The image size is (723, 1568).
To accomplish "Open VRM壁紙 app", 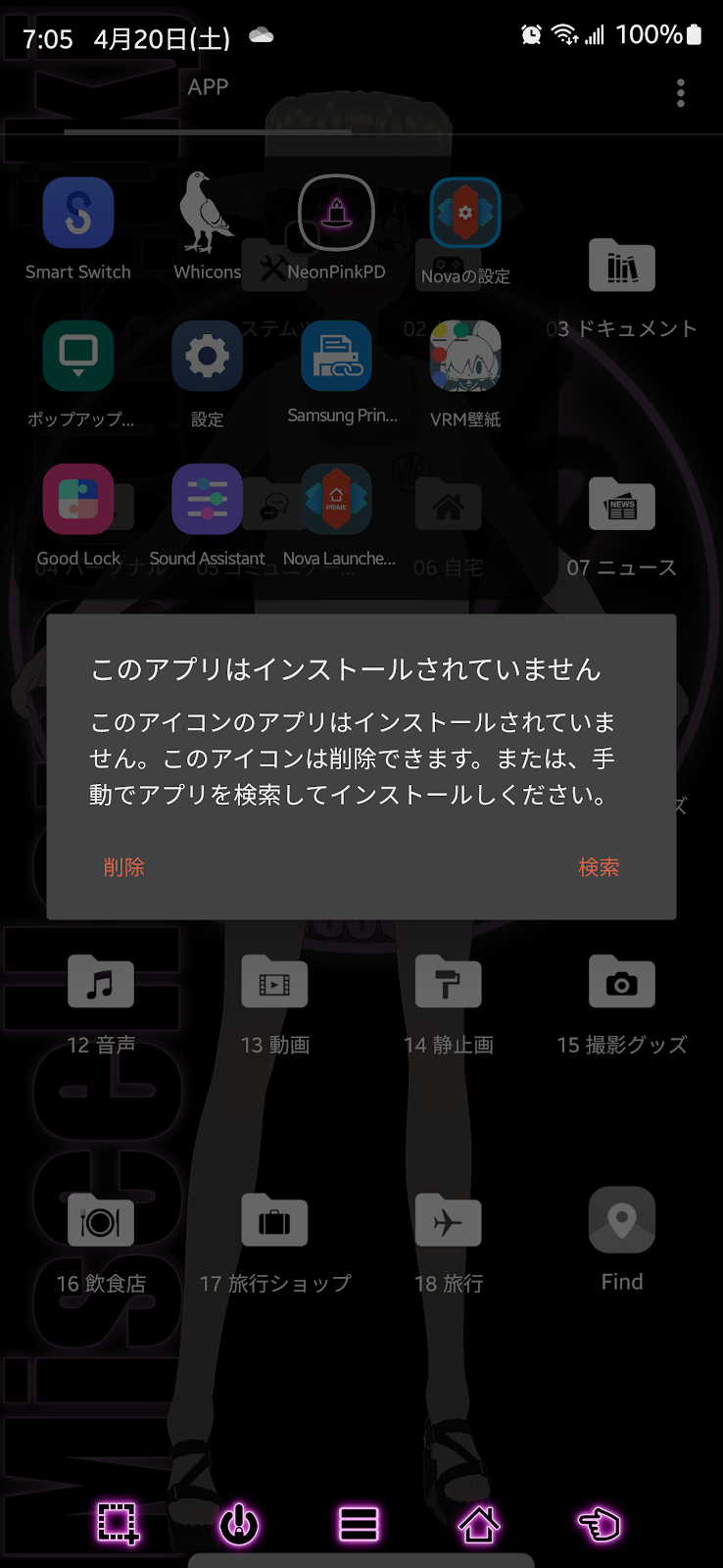I will (x=465, y=358).
